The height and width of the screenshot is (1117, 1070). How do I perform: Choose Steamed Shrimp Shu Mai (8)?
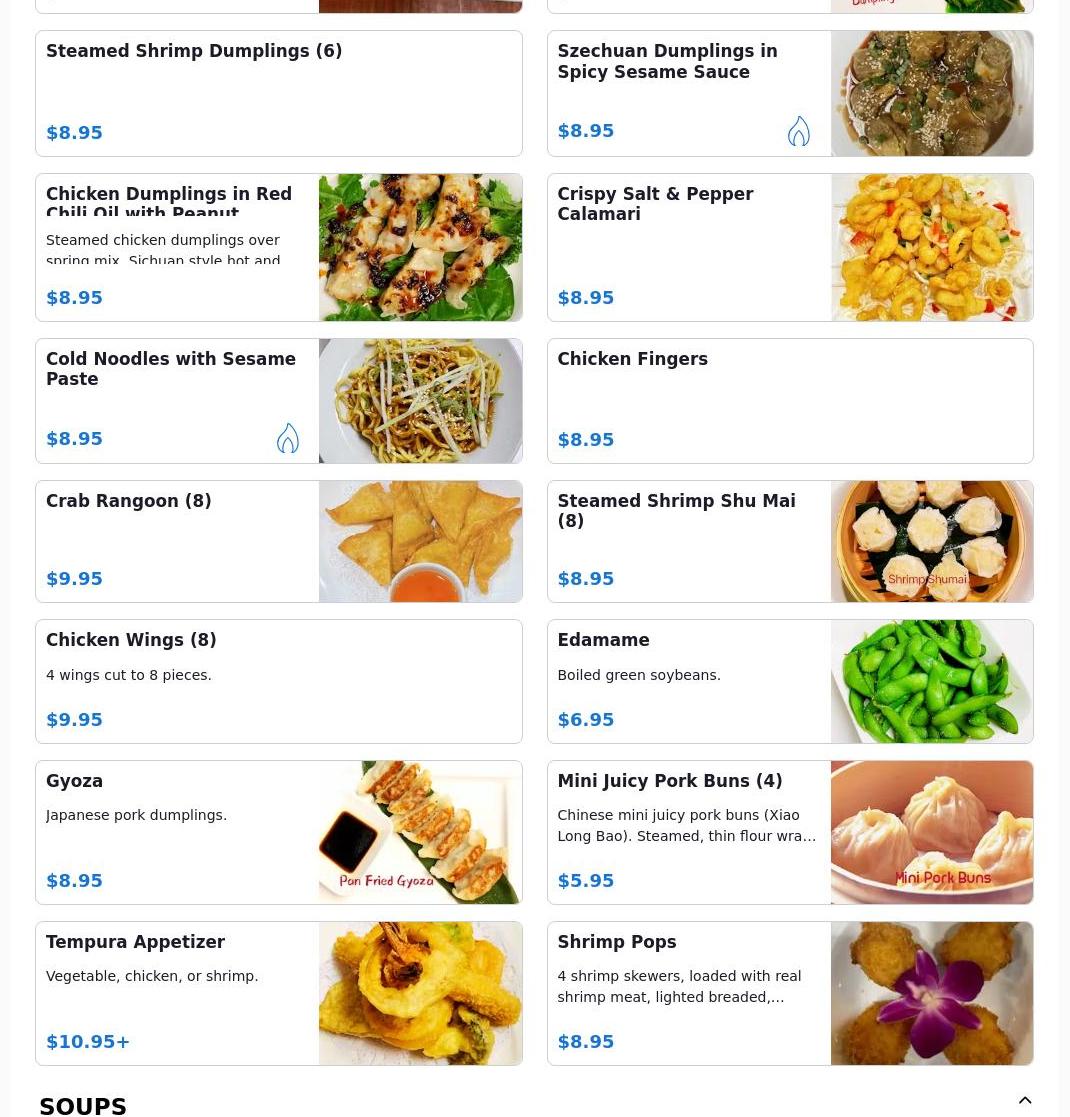pos(689,541)
